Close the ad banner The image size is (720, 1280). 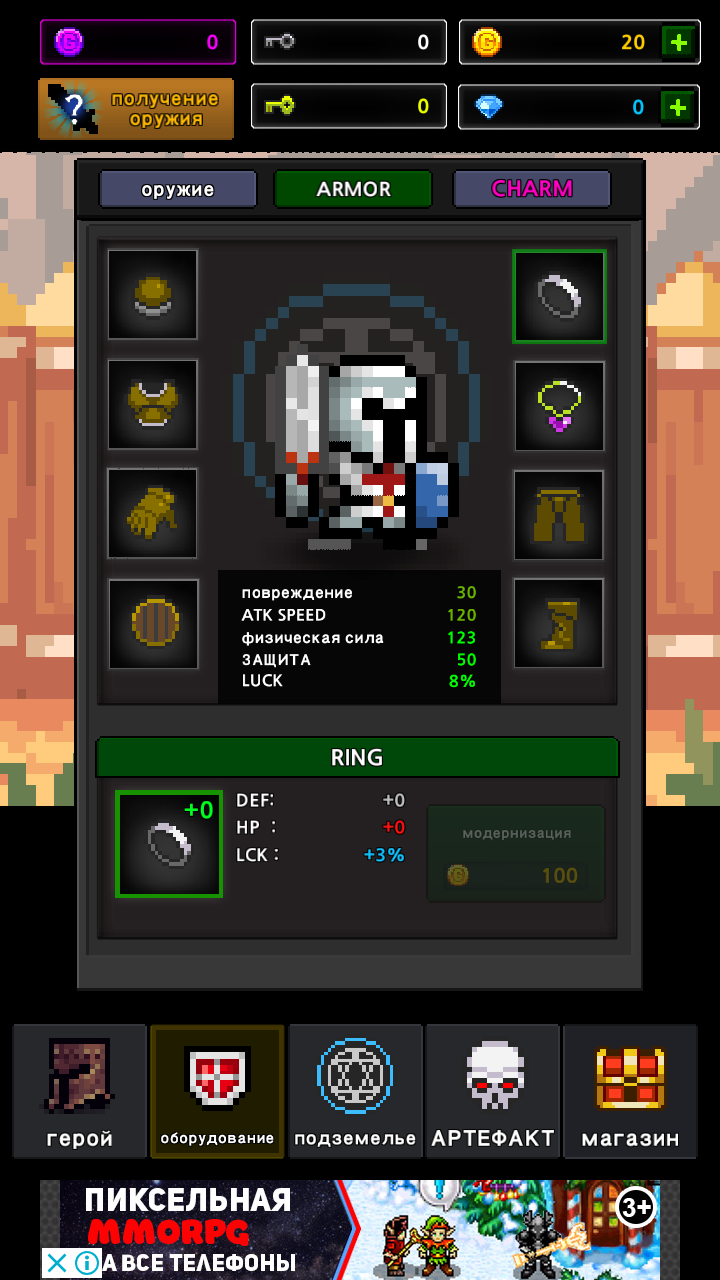point(57,1263)
